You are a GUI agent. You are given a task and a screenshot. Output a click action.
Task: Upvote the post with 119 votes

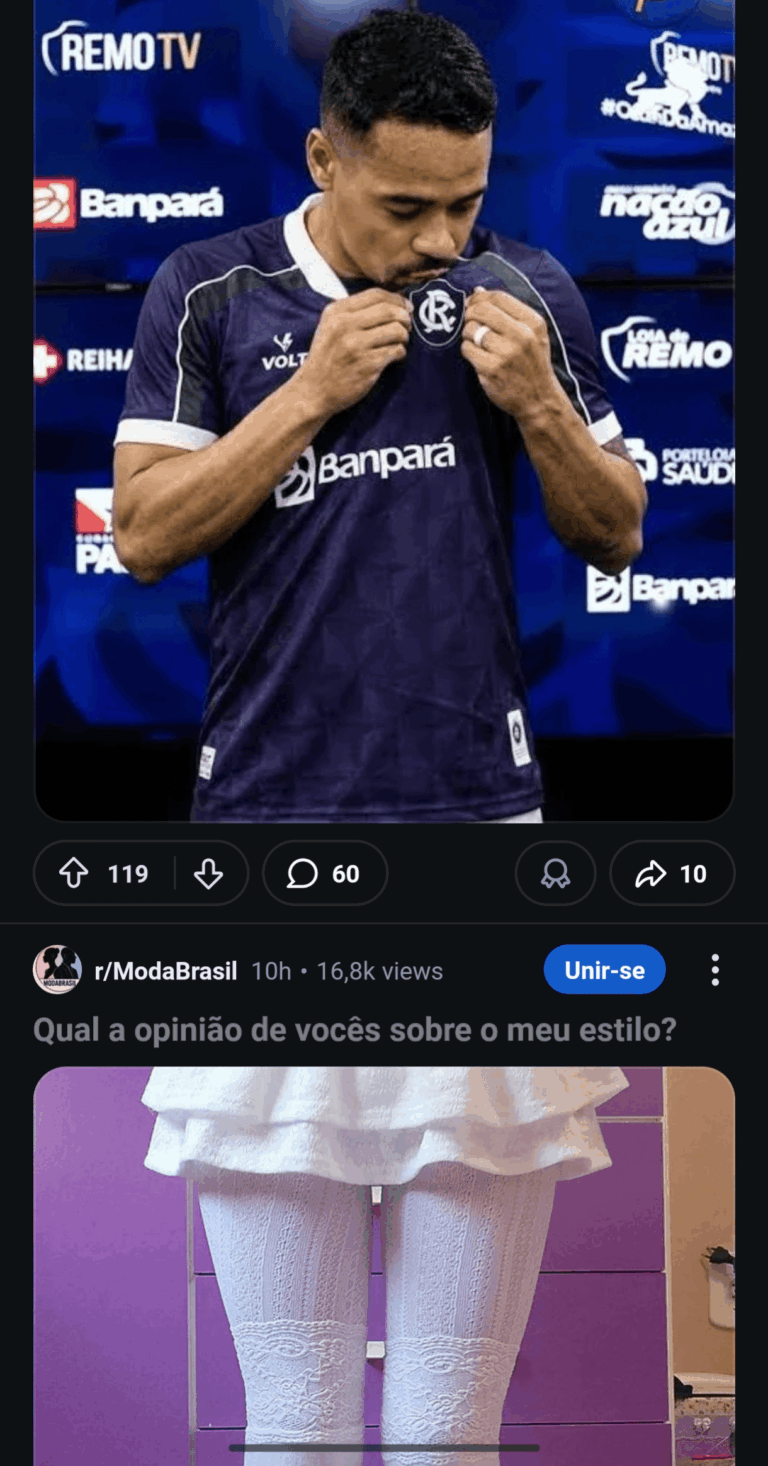[x=75, y=874]
